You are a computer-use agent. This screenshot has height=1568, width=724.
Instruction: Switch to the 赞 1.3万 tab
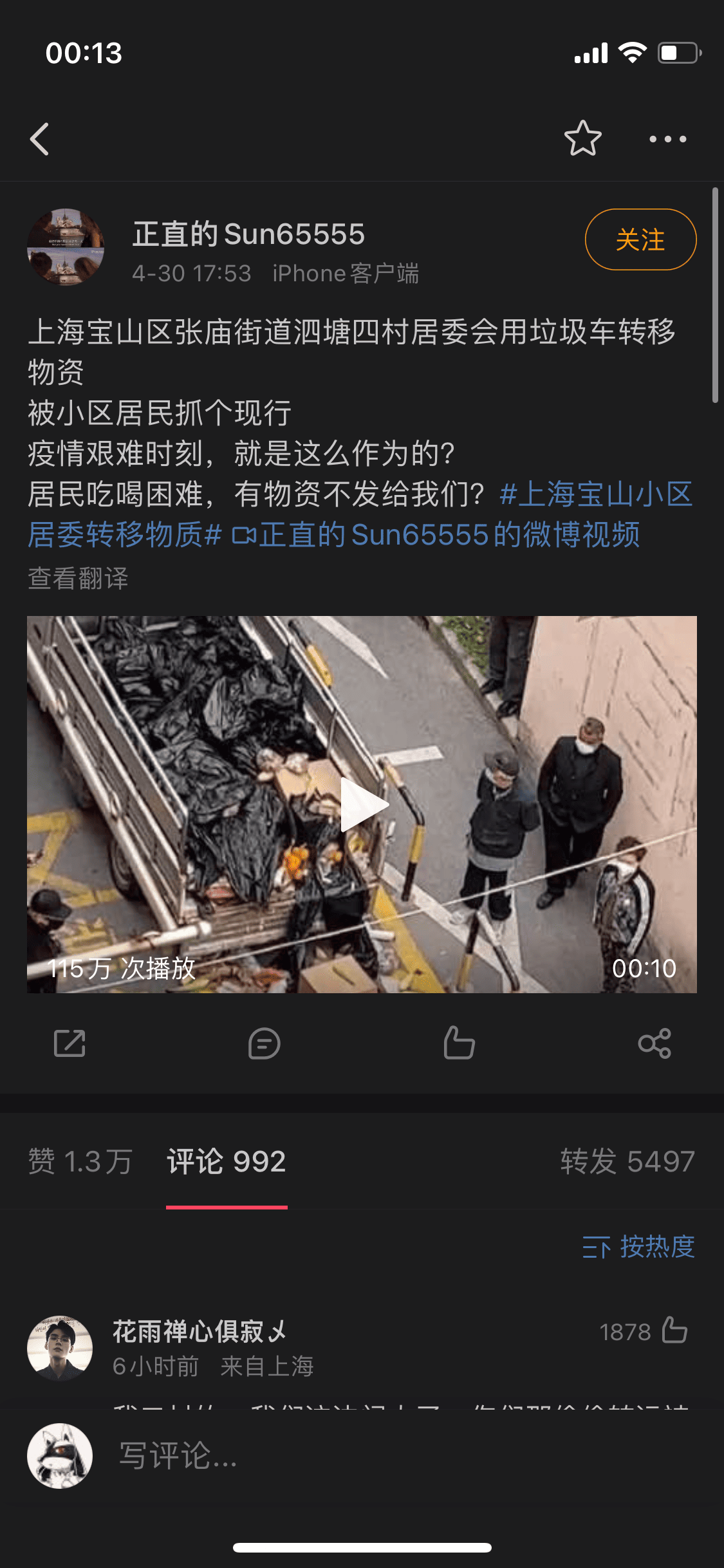click(x=80, y=1162)
